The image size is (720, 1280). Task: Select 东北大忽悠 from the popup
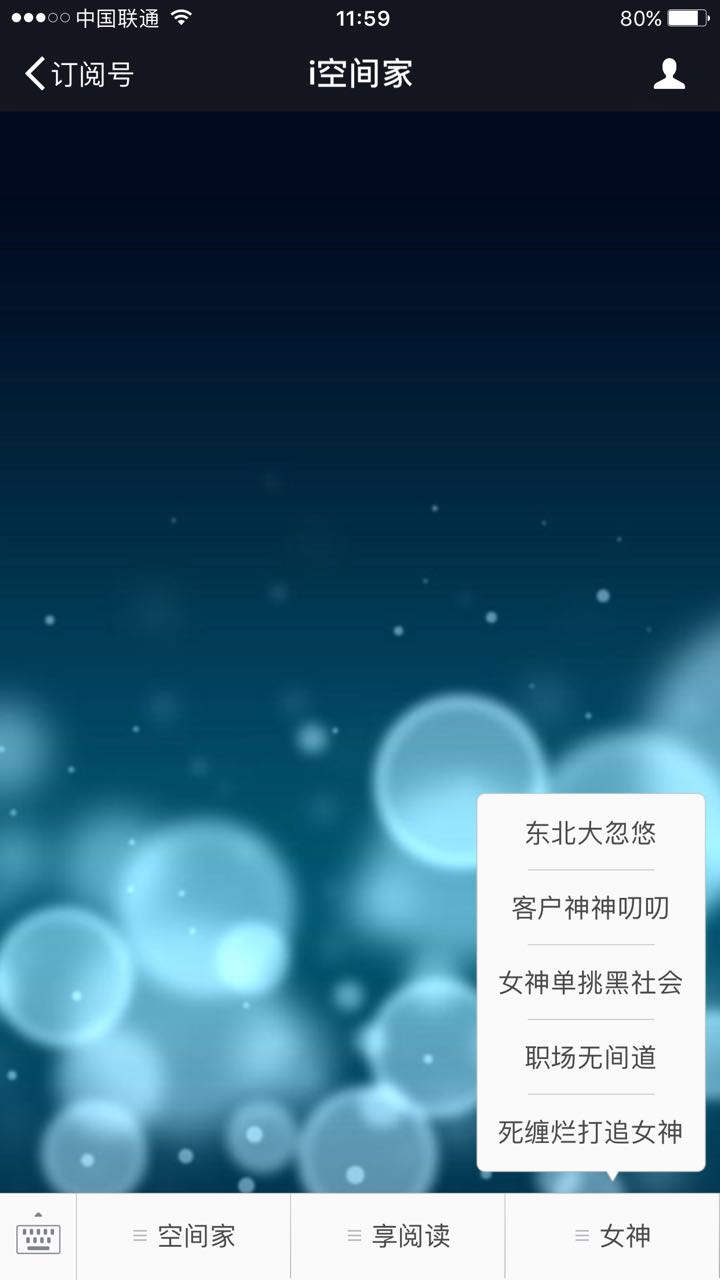click(590, 833)
